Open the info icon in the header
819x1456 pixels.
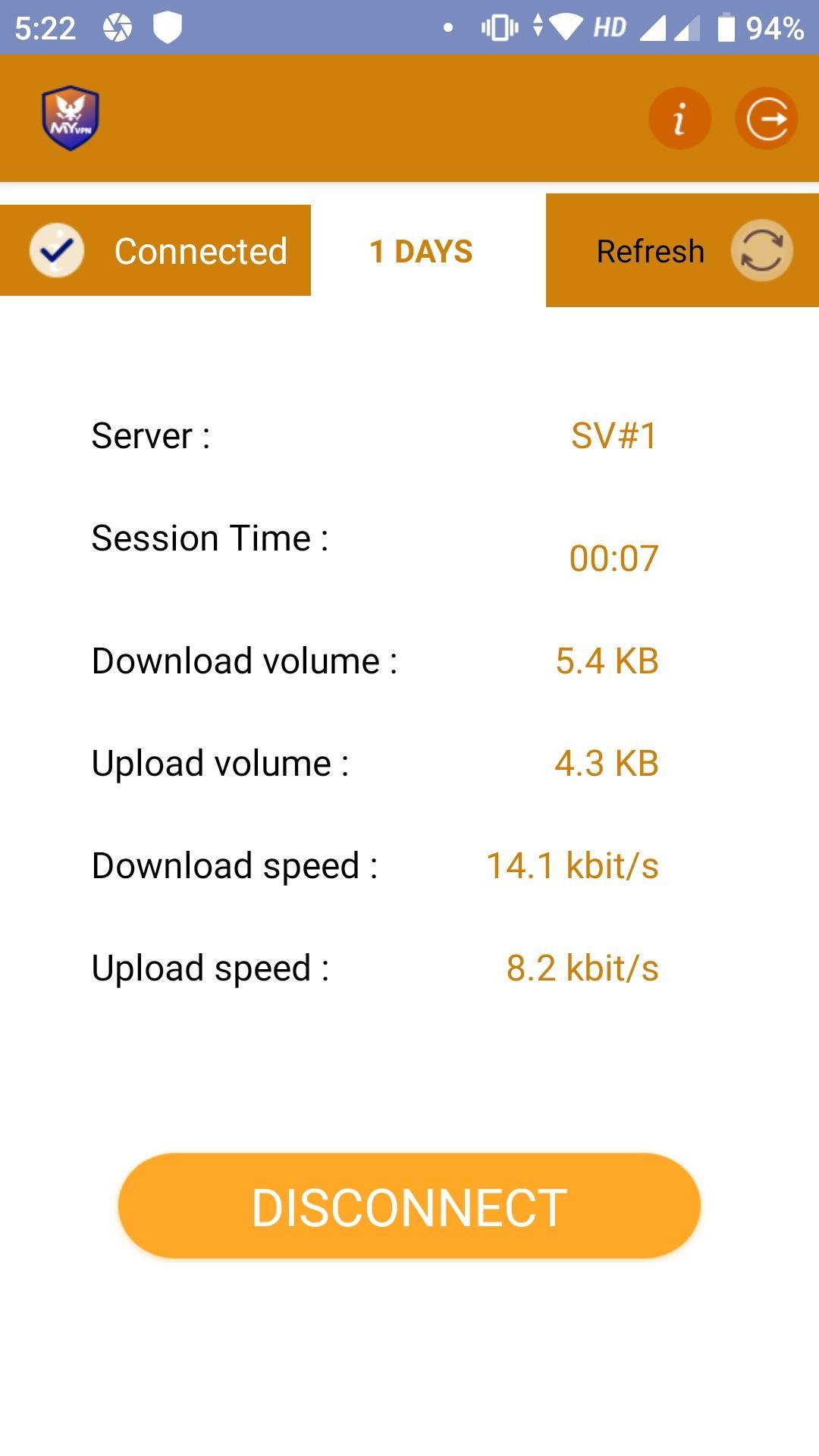[x=679, y=118]
